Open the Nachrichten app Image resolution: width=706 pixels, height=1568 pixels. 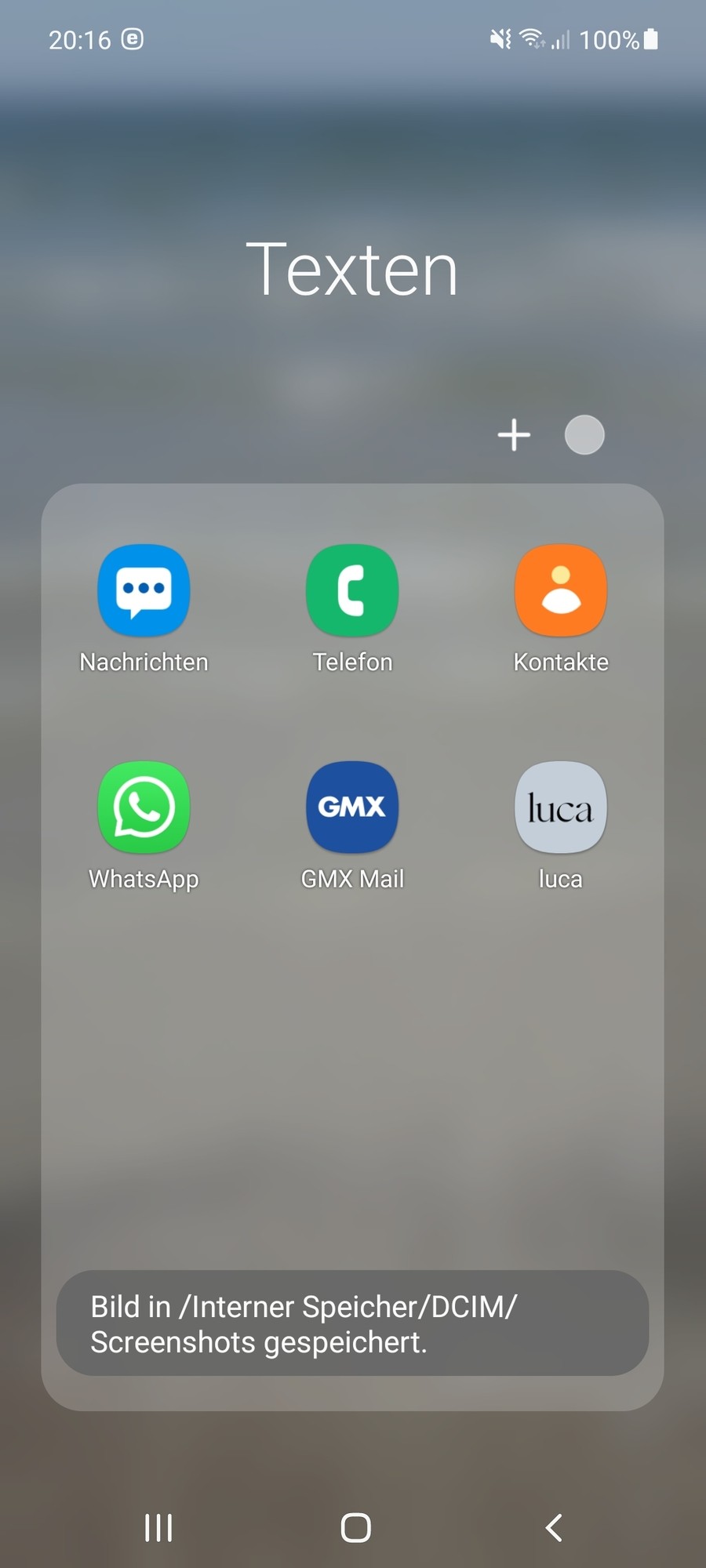[x=144, y=590]
